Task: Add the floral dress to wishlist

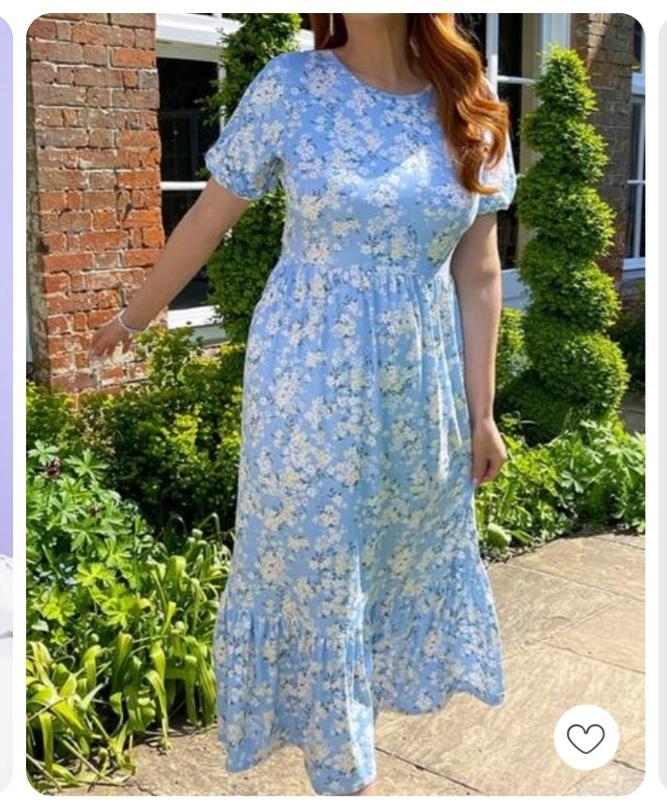Action: pyautogui.click(x=586, y=738)
